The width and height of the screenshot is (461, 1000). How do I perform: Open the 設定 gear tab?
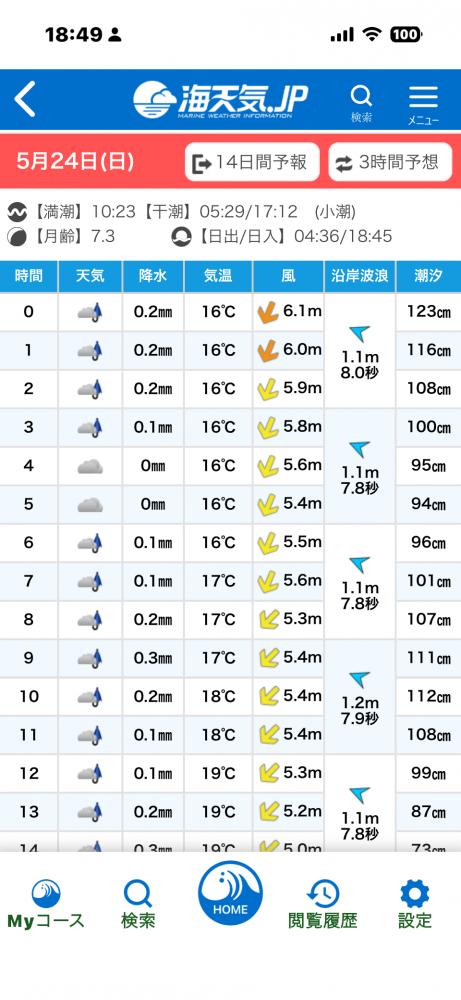coord(414,904)
